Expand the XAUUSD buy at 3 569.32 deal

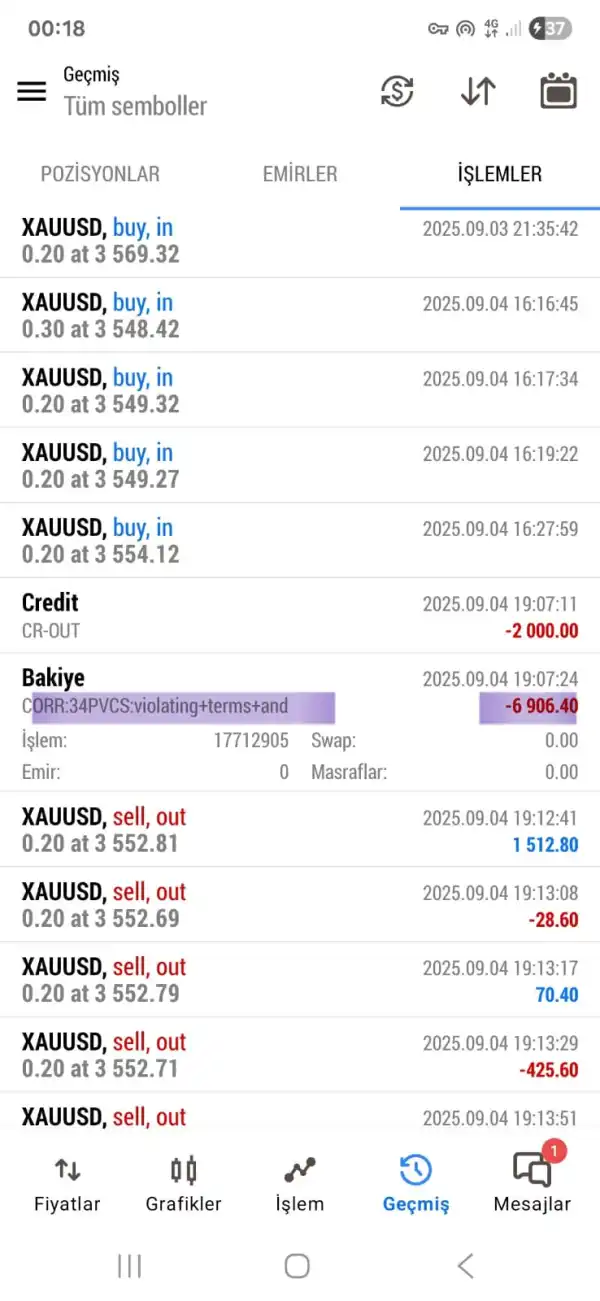pos(300,241)
